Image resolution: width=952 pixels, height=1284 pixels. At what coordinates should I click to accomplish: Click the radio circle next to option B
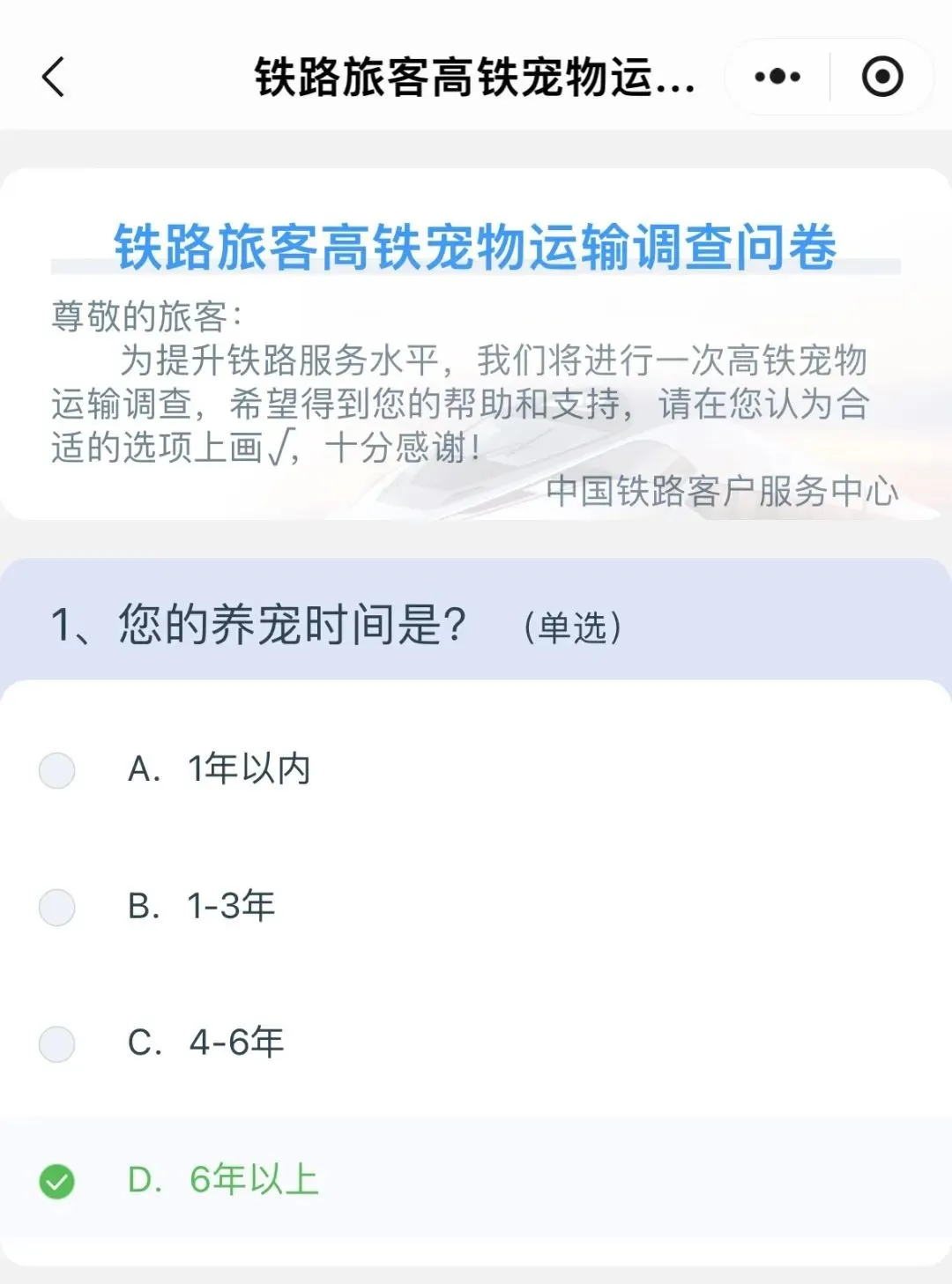tap(58, 908)
